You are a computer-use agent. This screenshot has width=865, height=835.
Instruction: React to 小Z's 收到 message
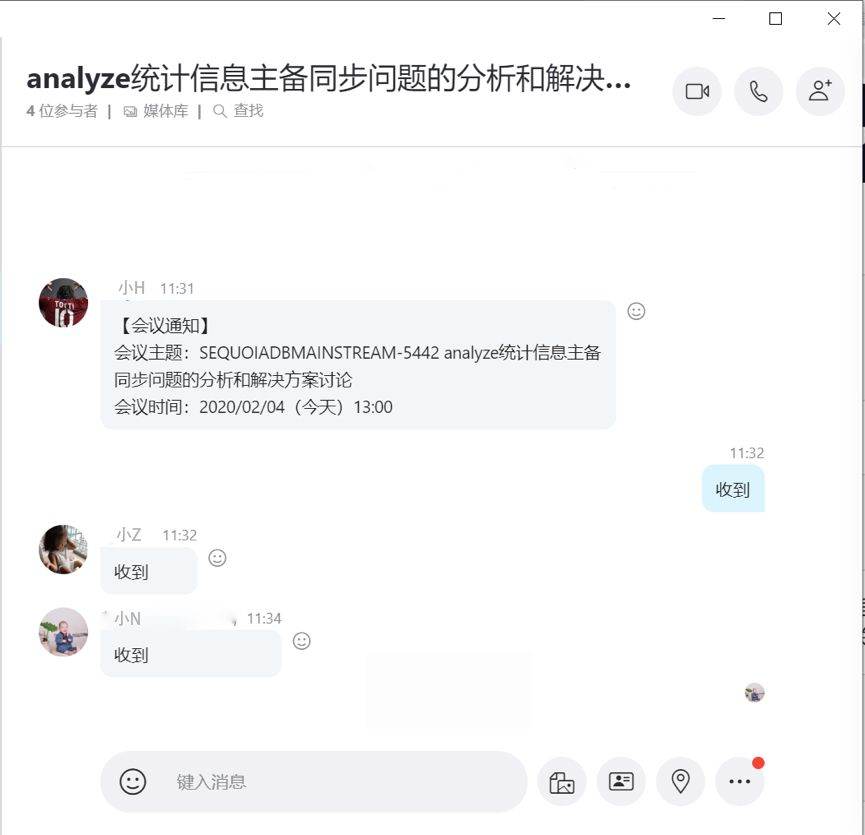(x=217, y=558)
